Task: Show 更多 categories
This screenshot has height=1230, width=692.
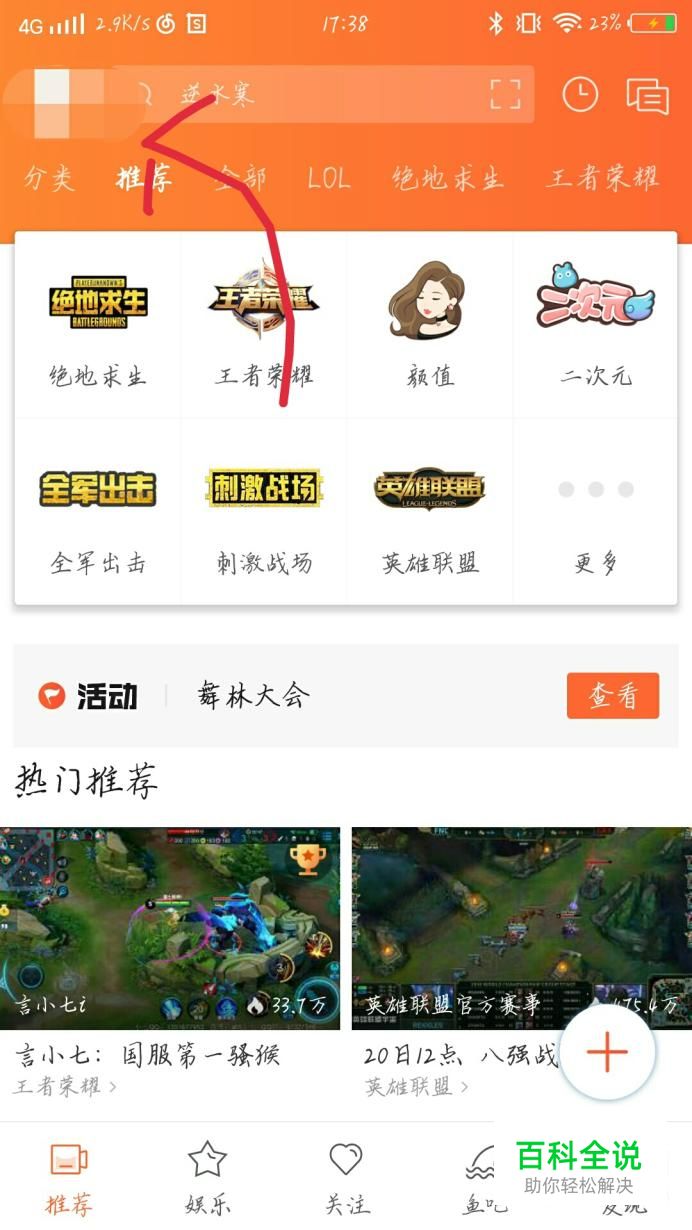Action: tap(596, 511)
